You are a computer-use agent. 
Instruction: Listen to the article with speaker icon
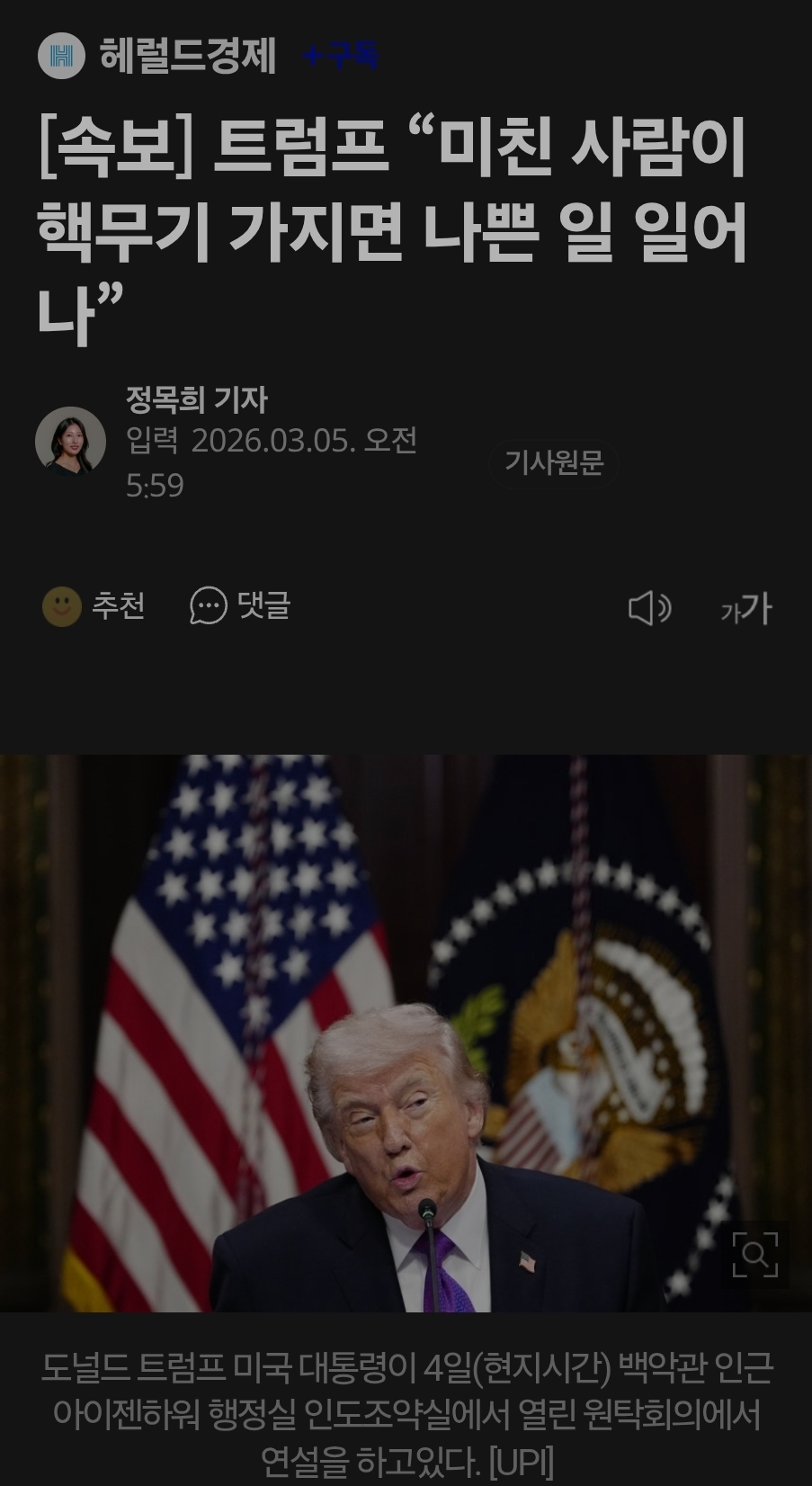(x=648, y=609)
